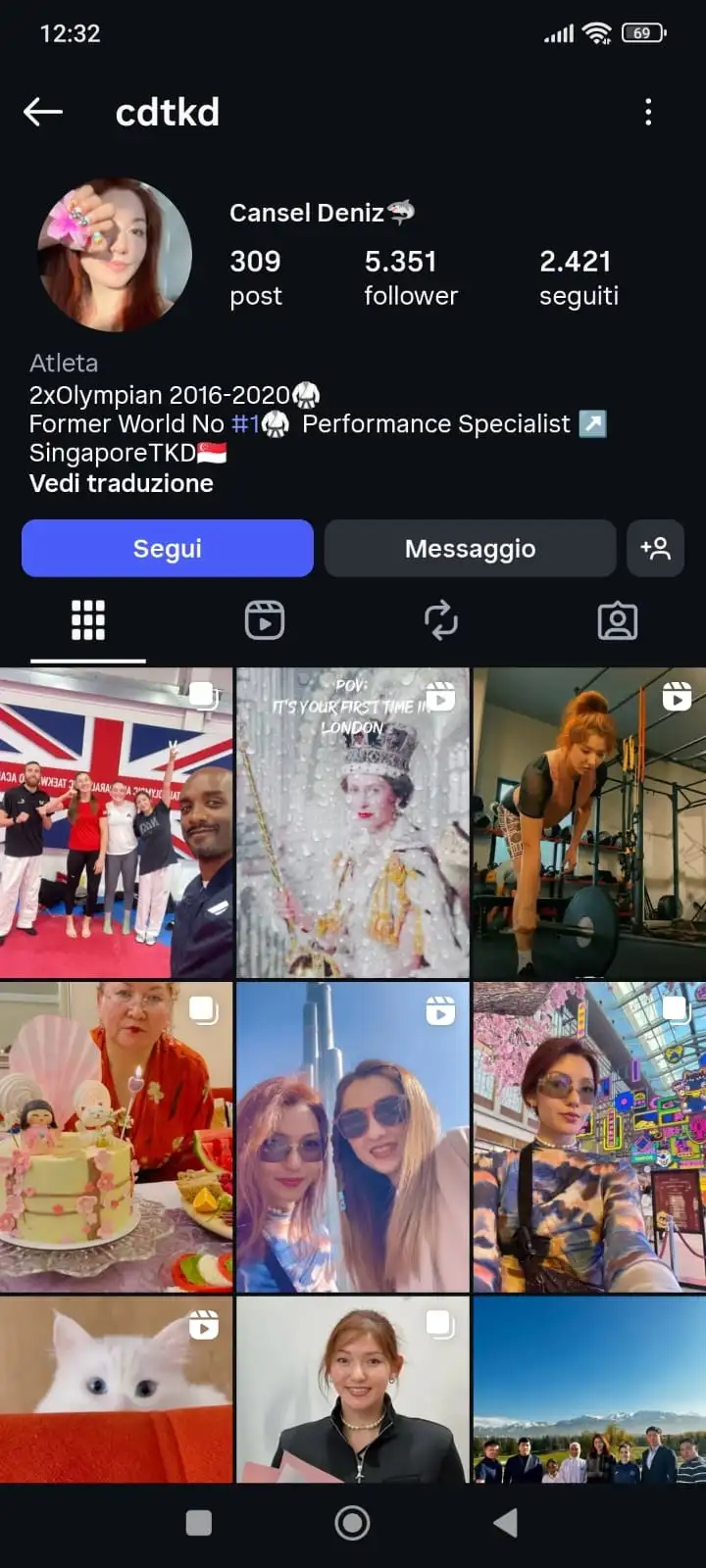
Task: View the tagged photos tab
Action: coord(618,620)
